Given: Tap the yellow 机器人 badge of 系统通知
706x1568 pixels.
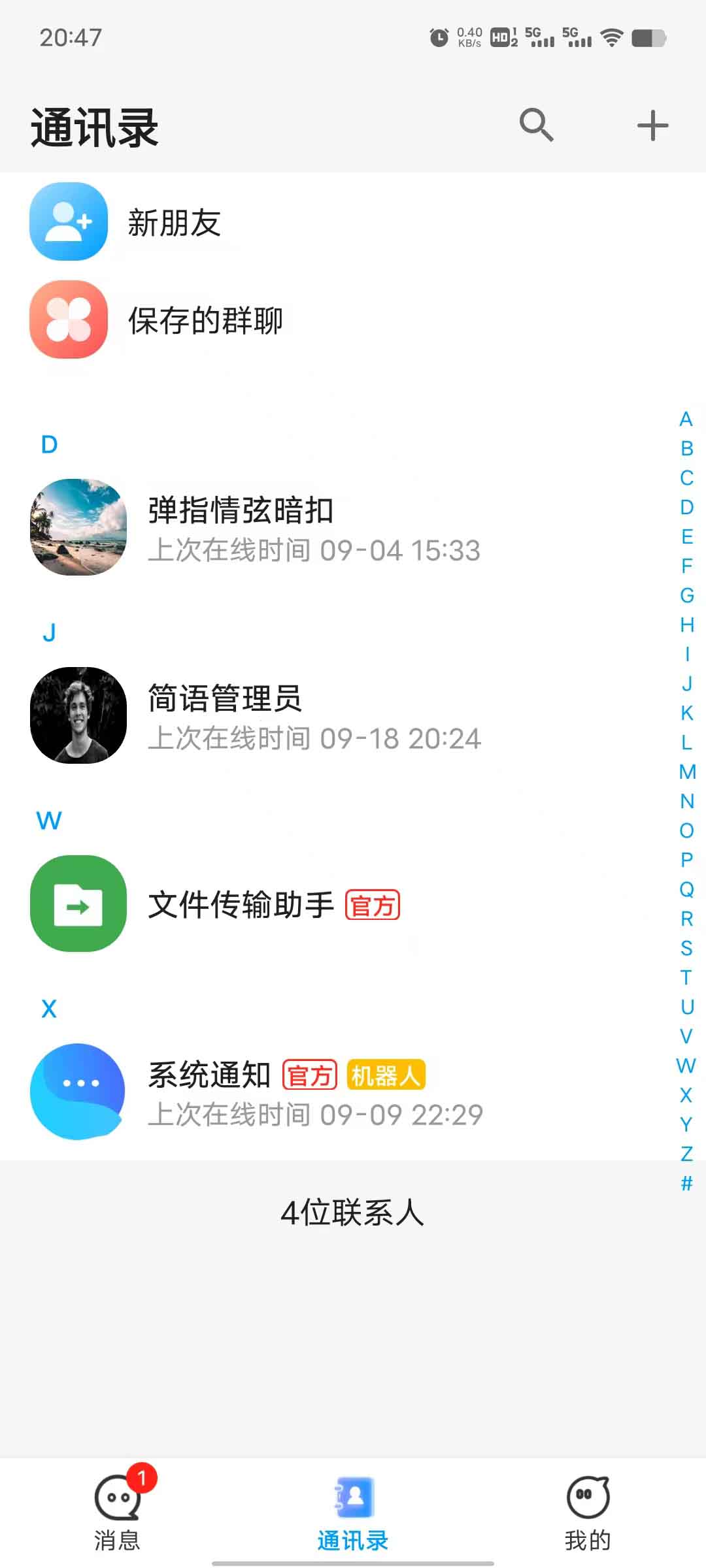Looking at the screenshot, I should (386, 1073).
